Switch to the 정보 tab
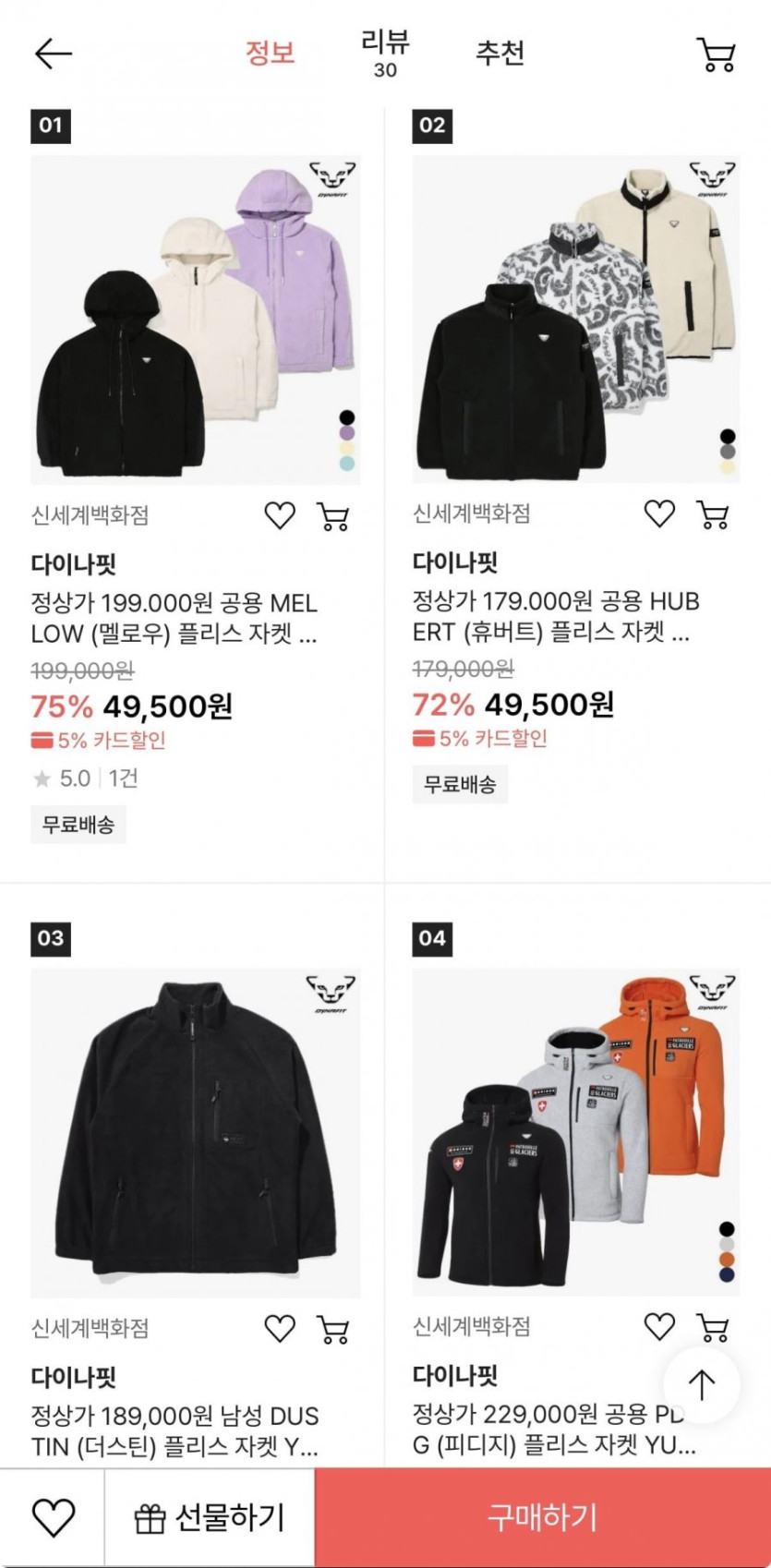Image resolution: width=771 pixels, height=1568 pixels. coord(270,53)
